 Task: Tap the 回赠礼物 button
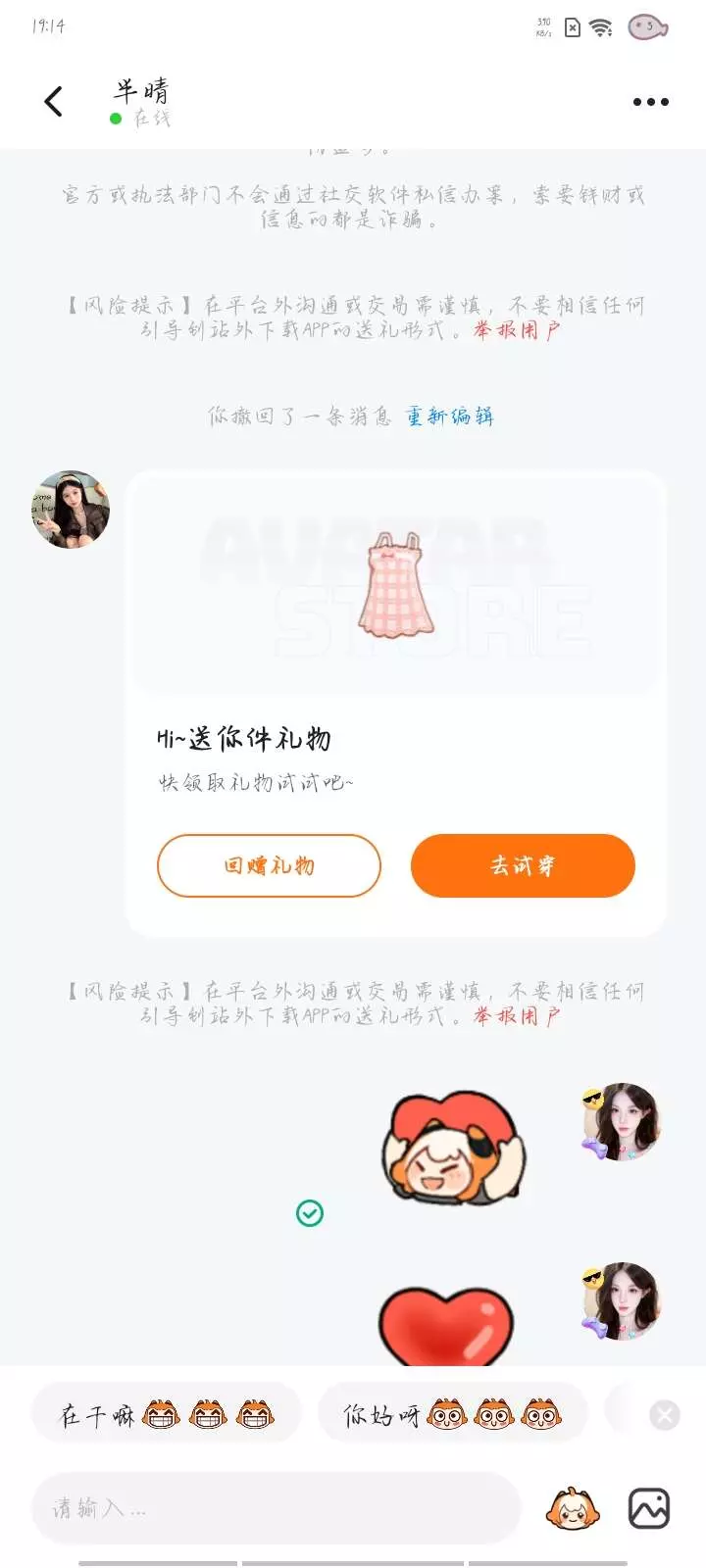coord(269,865)
